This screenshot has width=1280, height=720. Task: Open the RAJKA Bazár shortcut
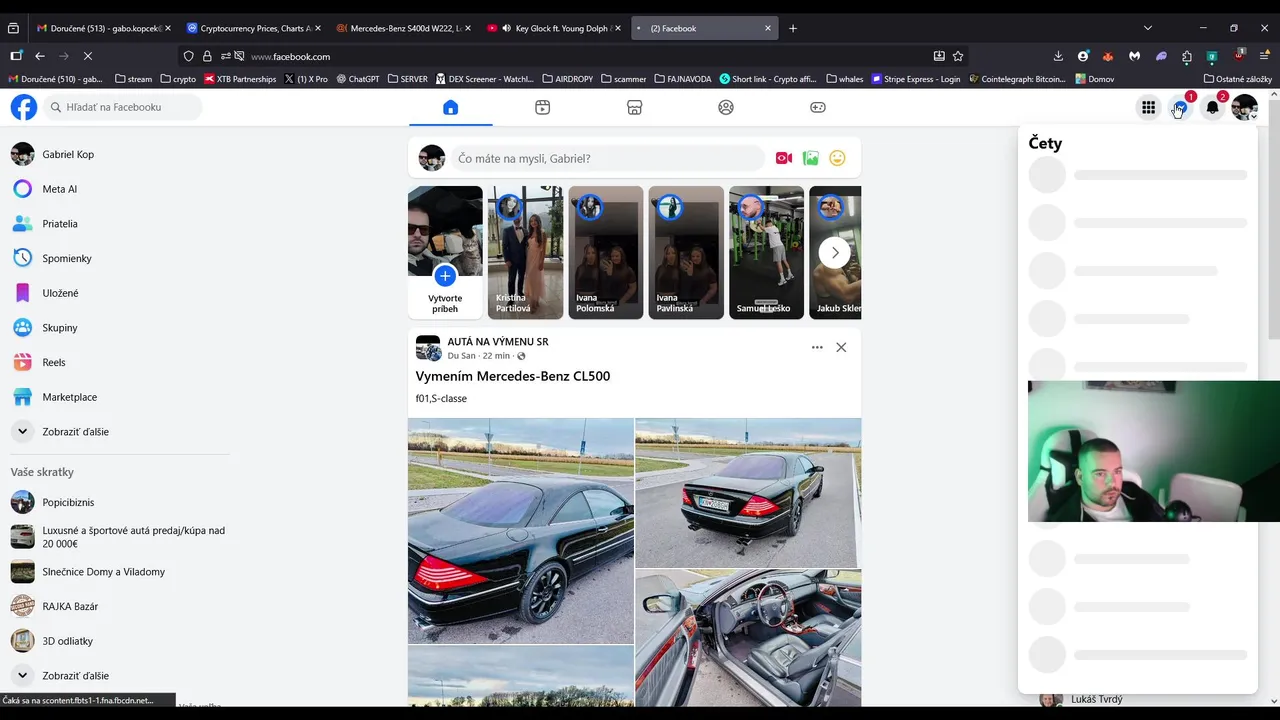pos(69,606)
